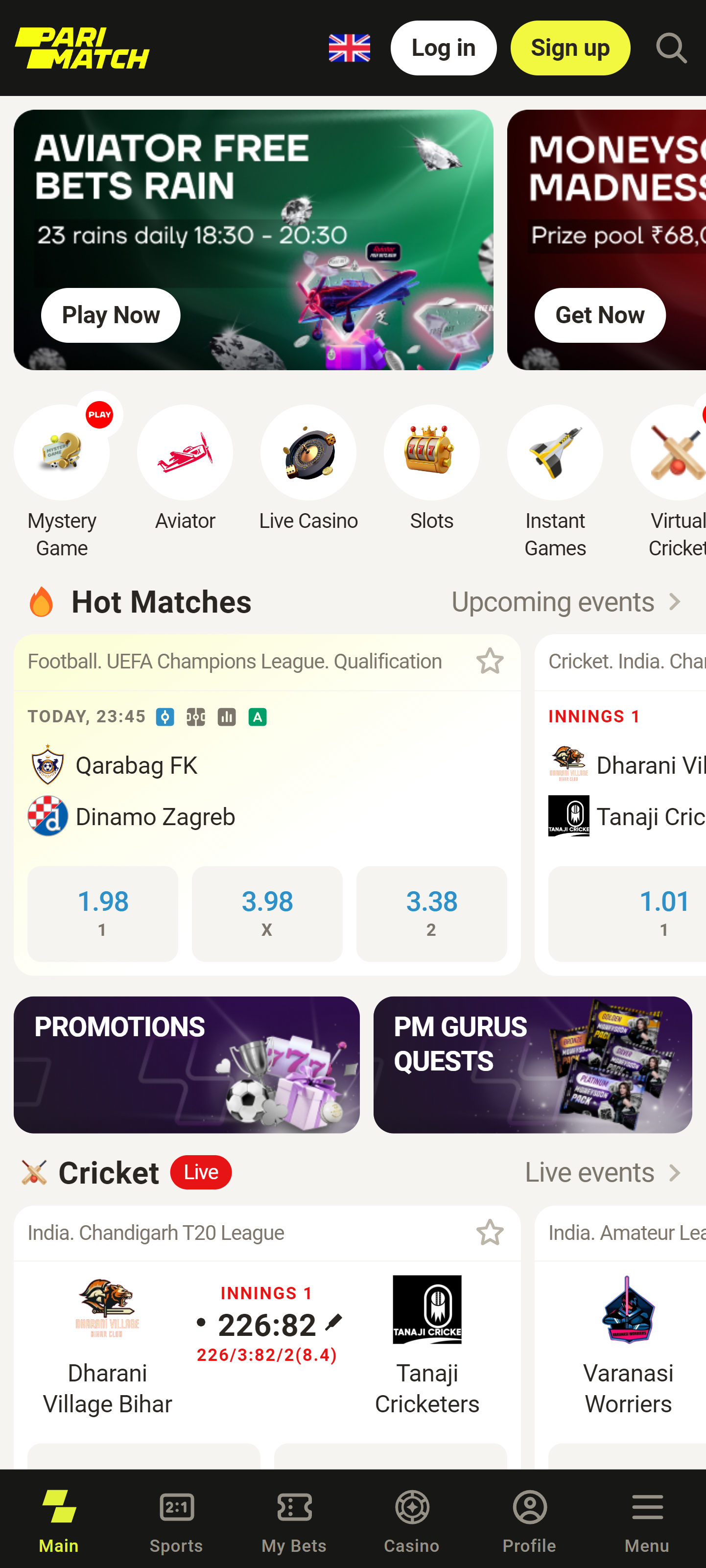Open the Aviator game
Screen dimensions: 706x1568
(185, 453)
